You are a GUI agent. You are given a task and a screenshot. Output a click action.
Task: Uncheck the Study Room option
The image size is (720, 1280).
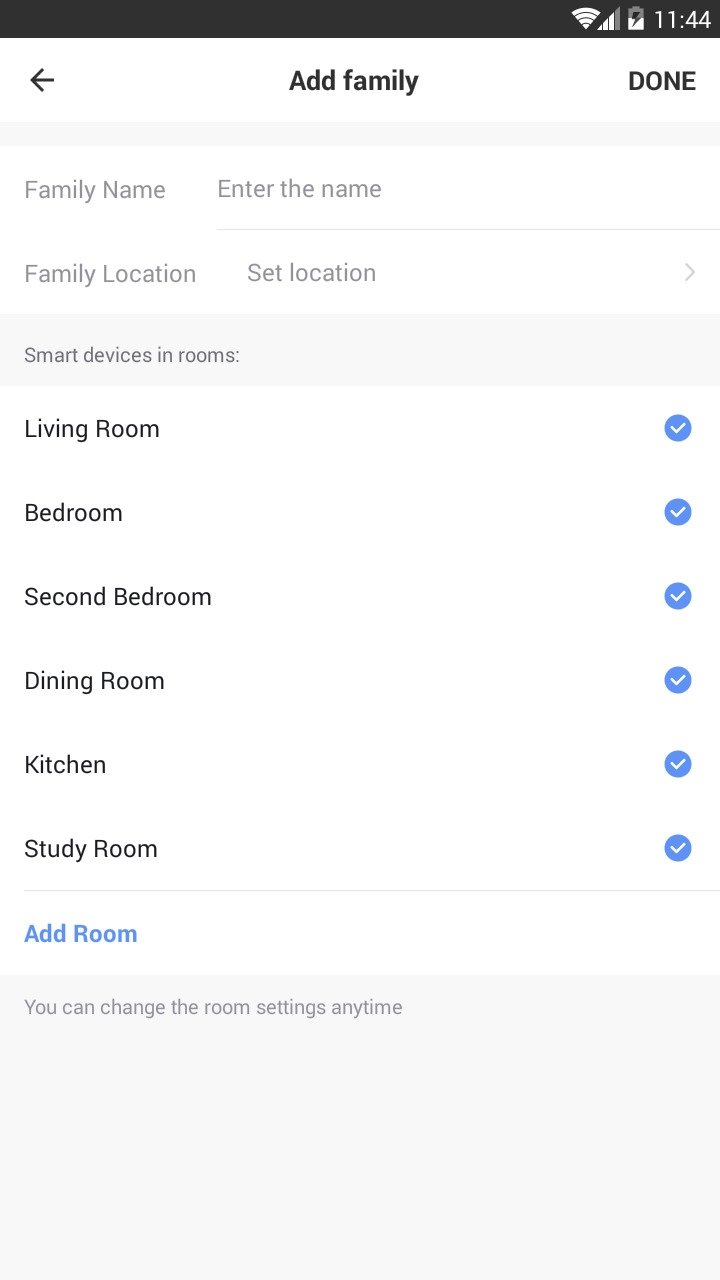(678, 848)
